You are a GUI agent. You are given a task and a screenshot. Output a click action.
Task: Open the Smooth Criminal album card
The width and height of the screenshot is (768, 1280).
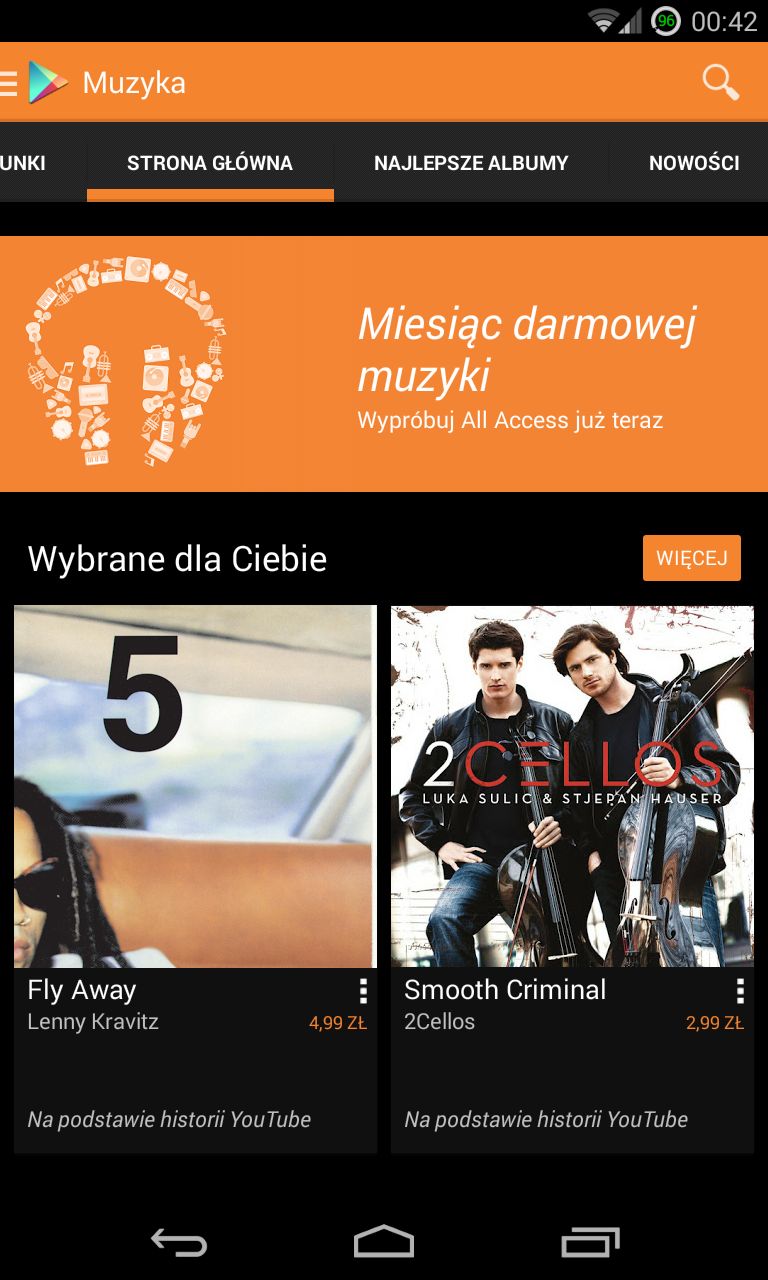(572, 879)
